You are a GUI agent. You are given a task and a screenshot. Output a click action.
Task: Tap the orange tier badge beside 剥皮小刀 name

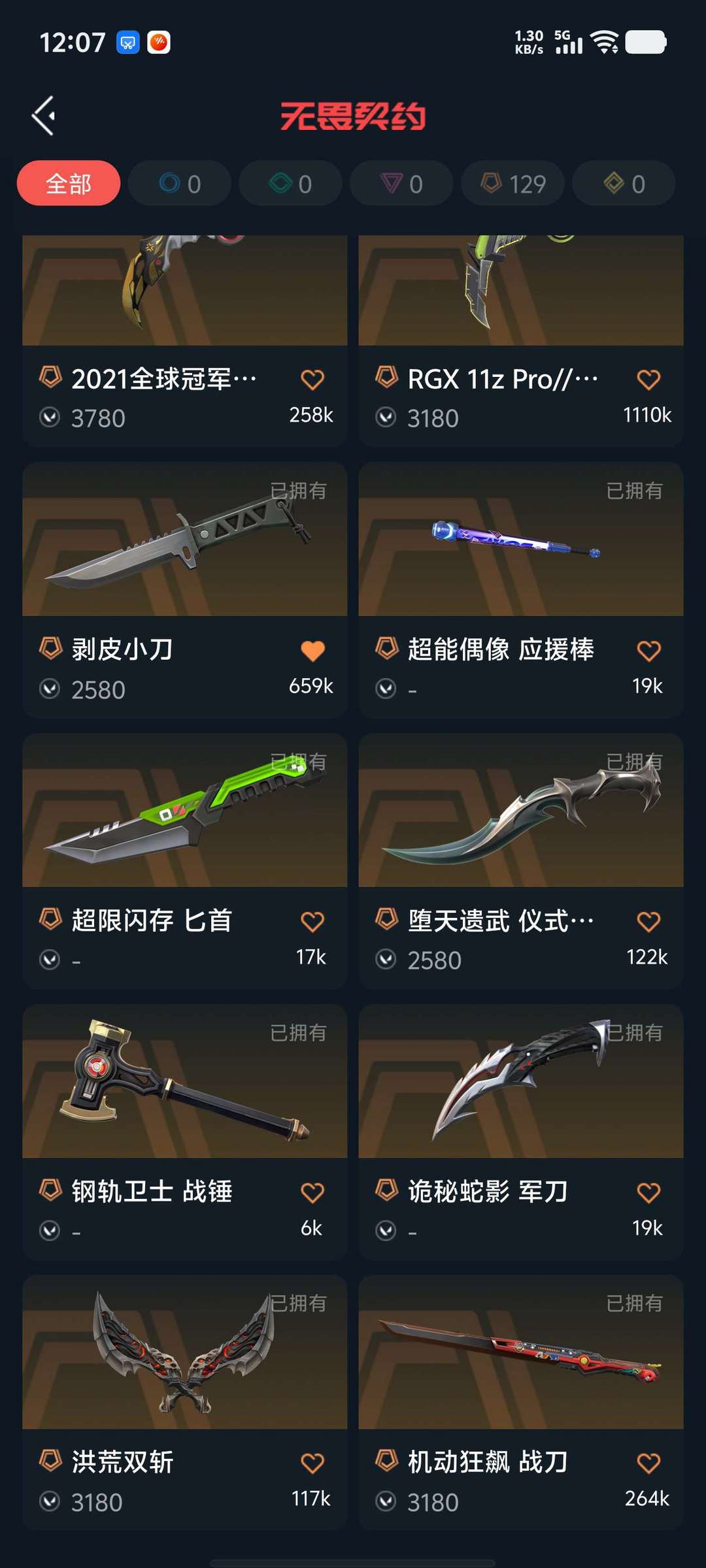pos(50,649)
